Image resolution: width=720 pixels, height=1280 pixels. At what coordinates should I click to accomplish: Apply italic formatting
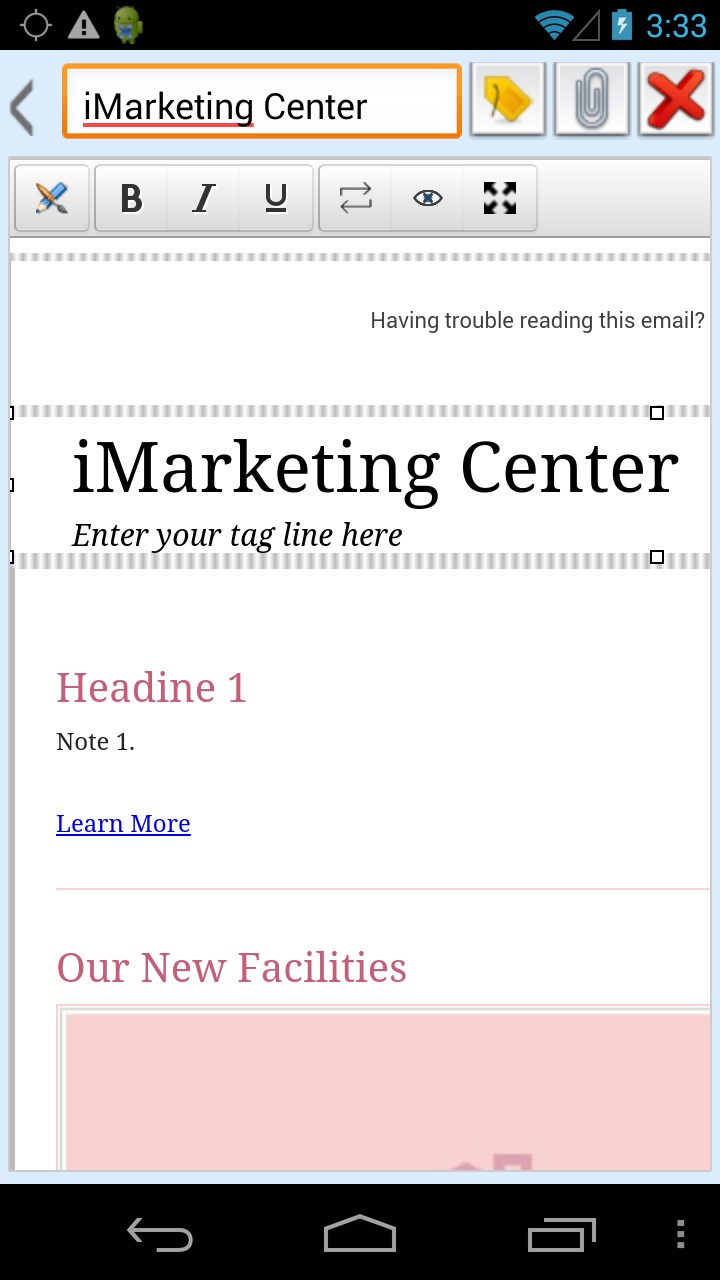pyautogui.click(x=204, y=198)
